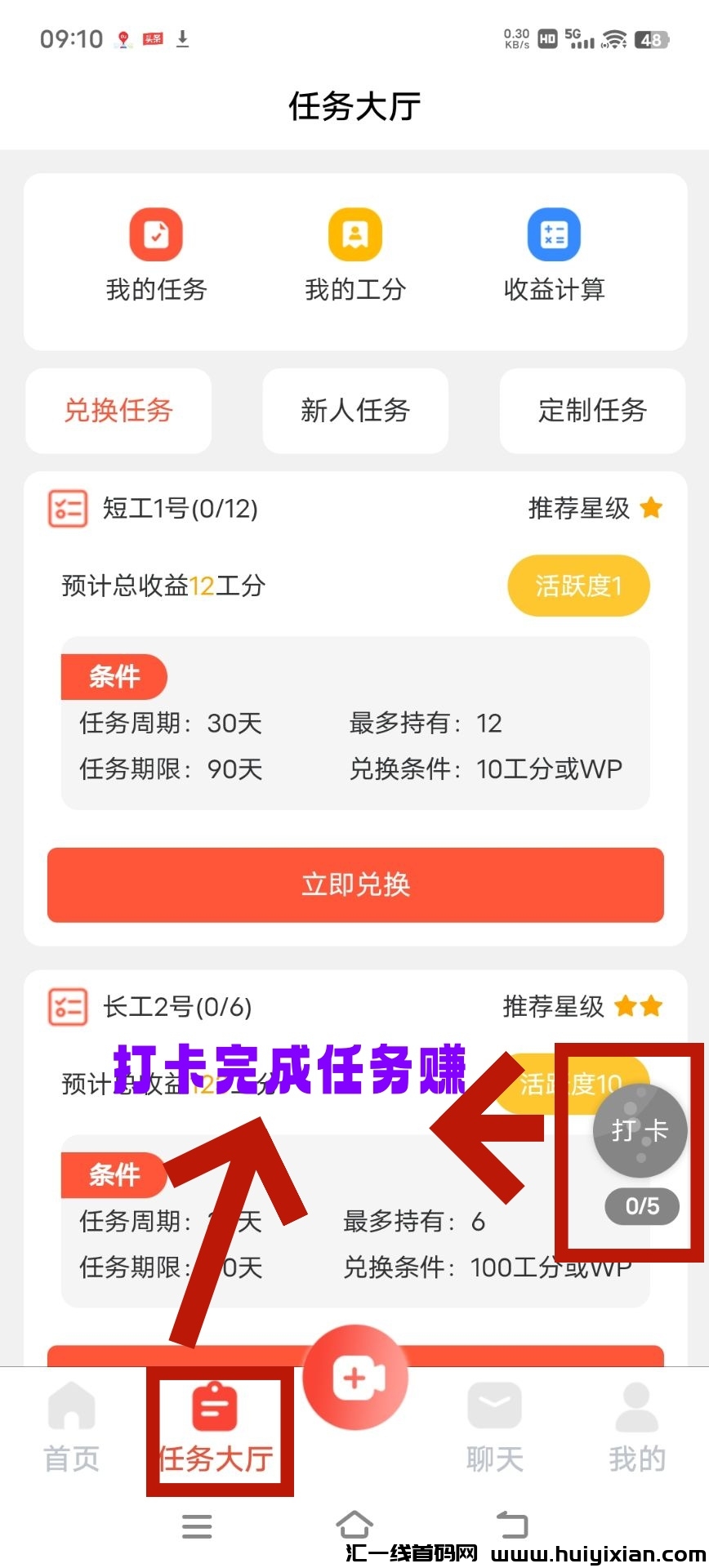This screenshot has height=1568, width=709.
Task: Switch to 定制任务 tab
Action: [591, 411]
